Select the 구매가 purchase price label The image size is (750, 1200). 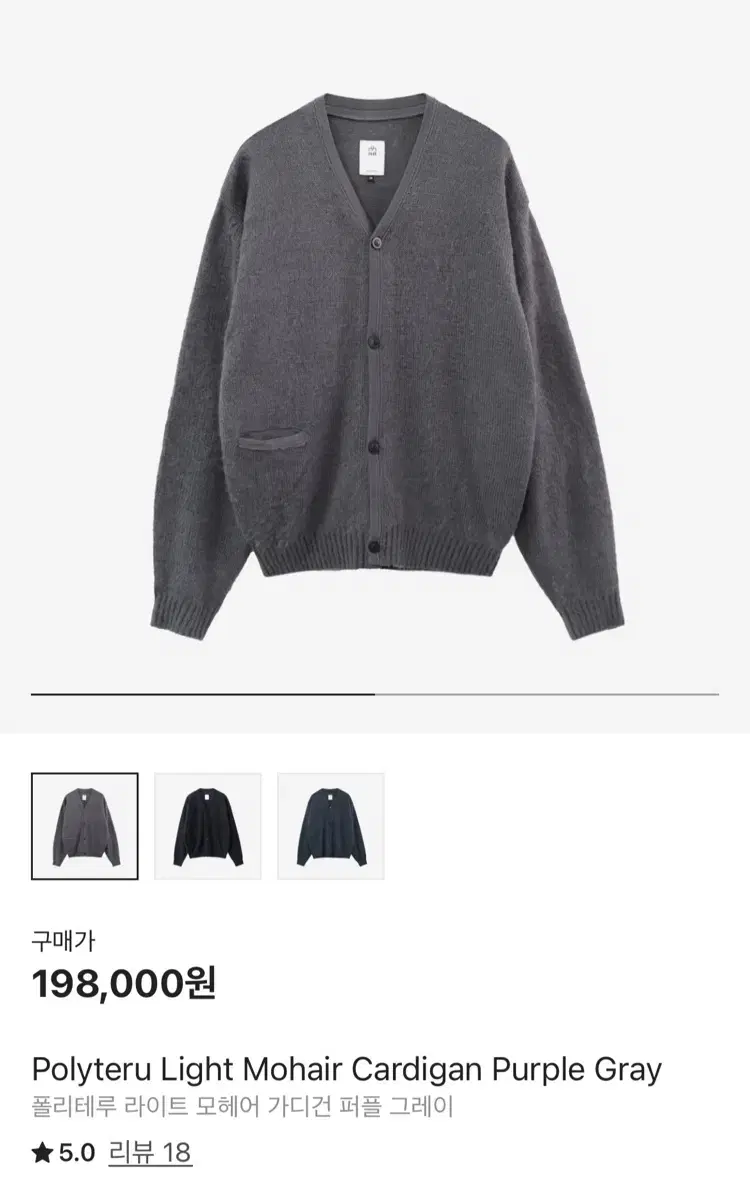click(53, 938)
